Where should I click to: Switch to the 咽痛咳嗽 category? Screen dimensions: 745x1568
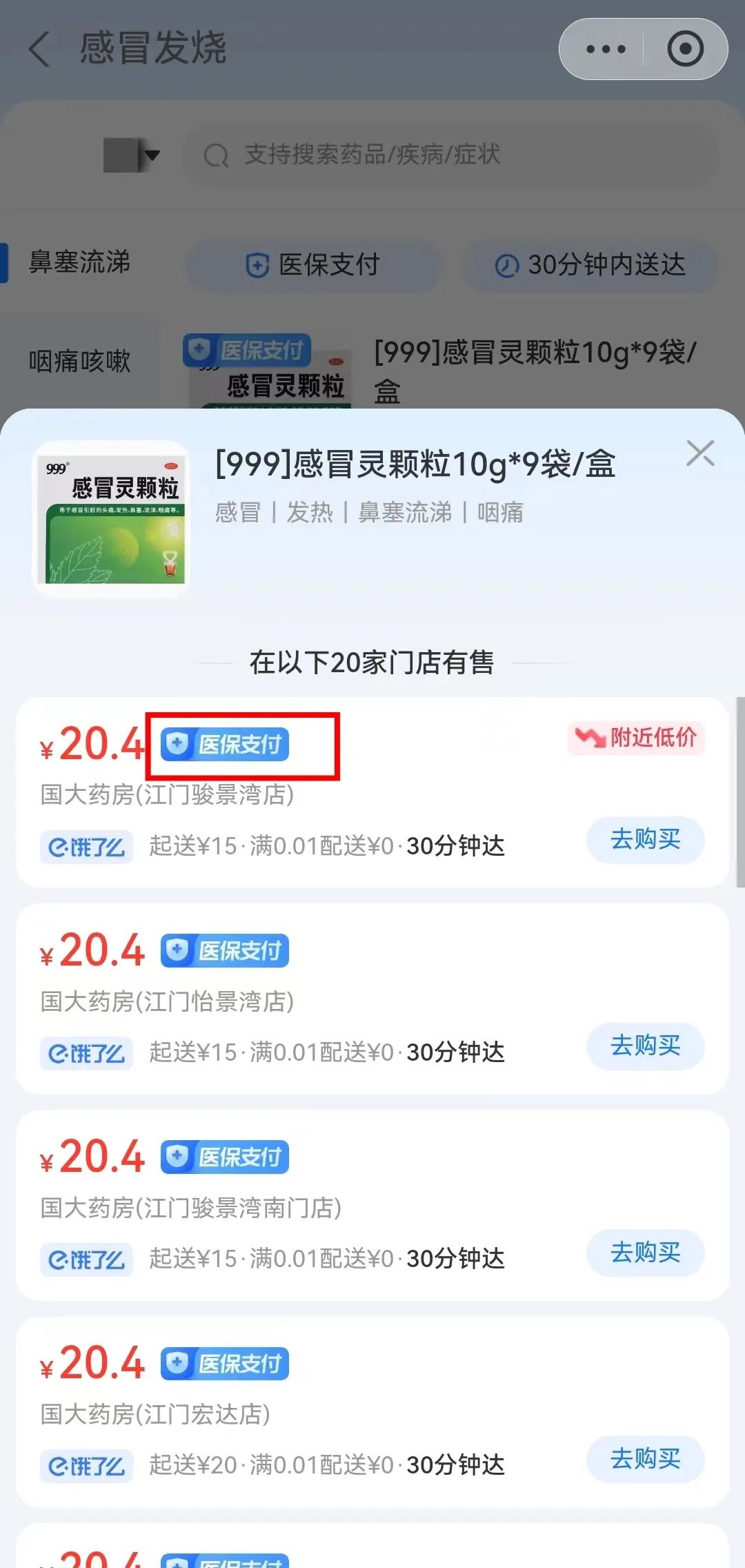[x=79, y=361]
